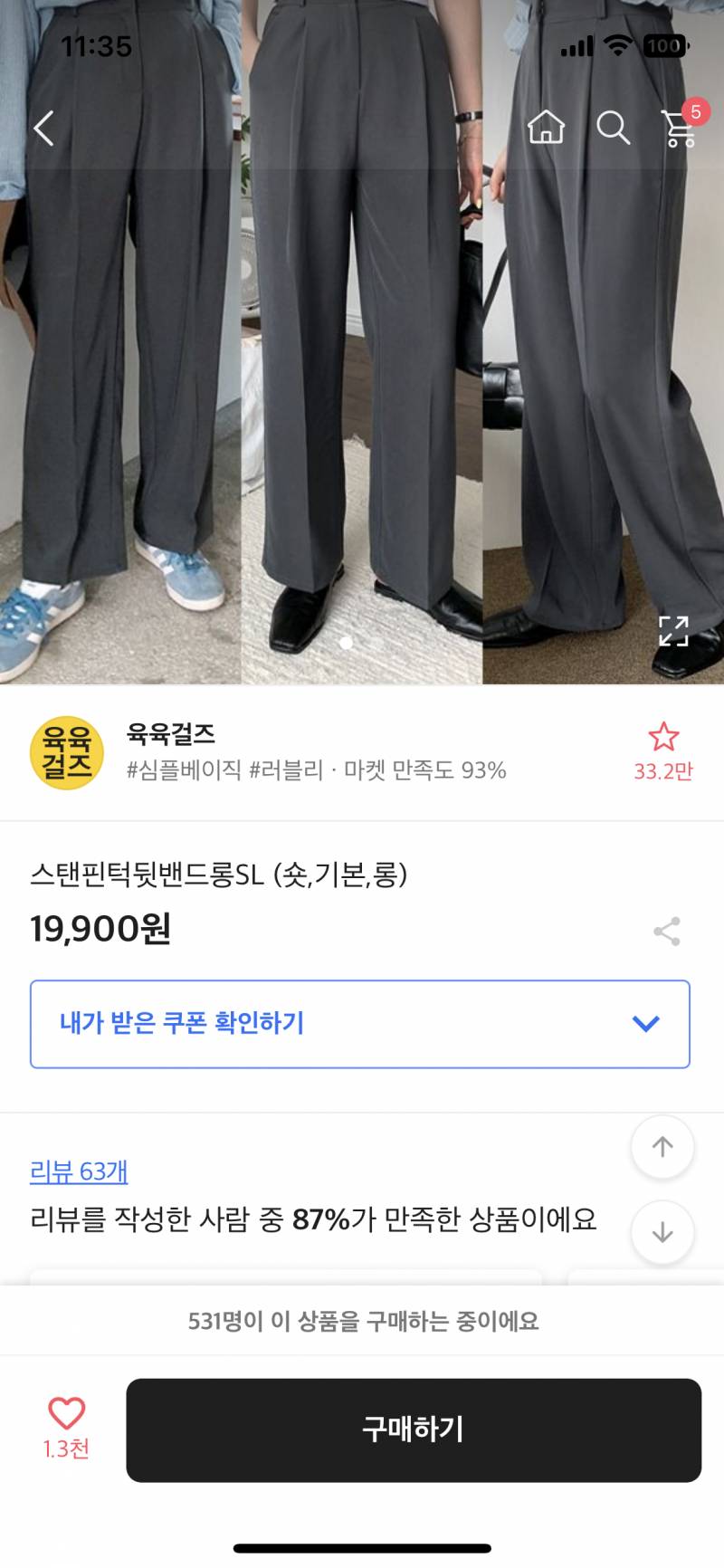Tap the scroll-to-top arrow icon
The height and width of the screenshot is (1568, 724).
tap(662, 1145)
